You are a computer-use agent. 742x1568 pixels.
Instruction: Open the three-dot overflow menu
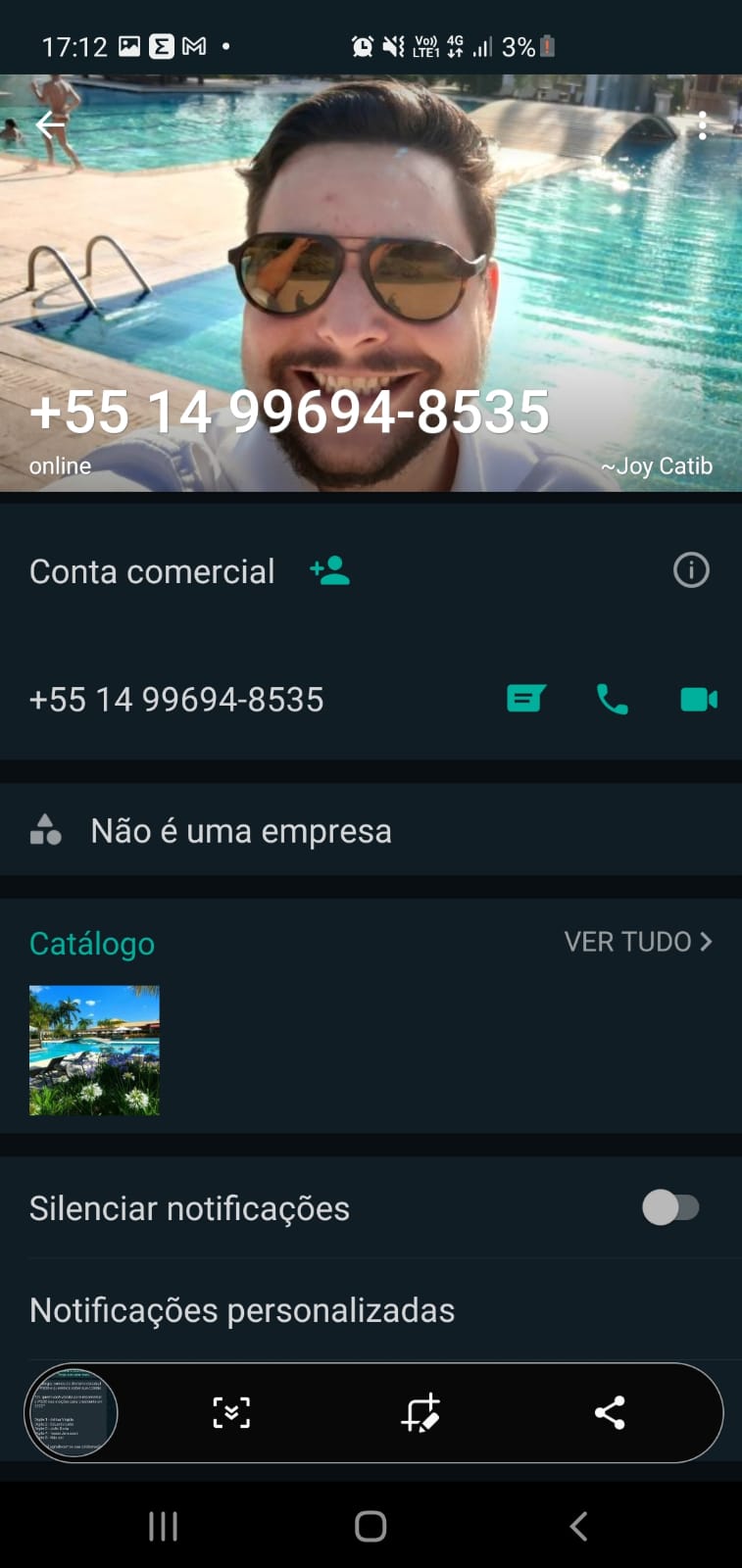point(702,125)
